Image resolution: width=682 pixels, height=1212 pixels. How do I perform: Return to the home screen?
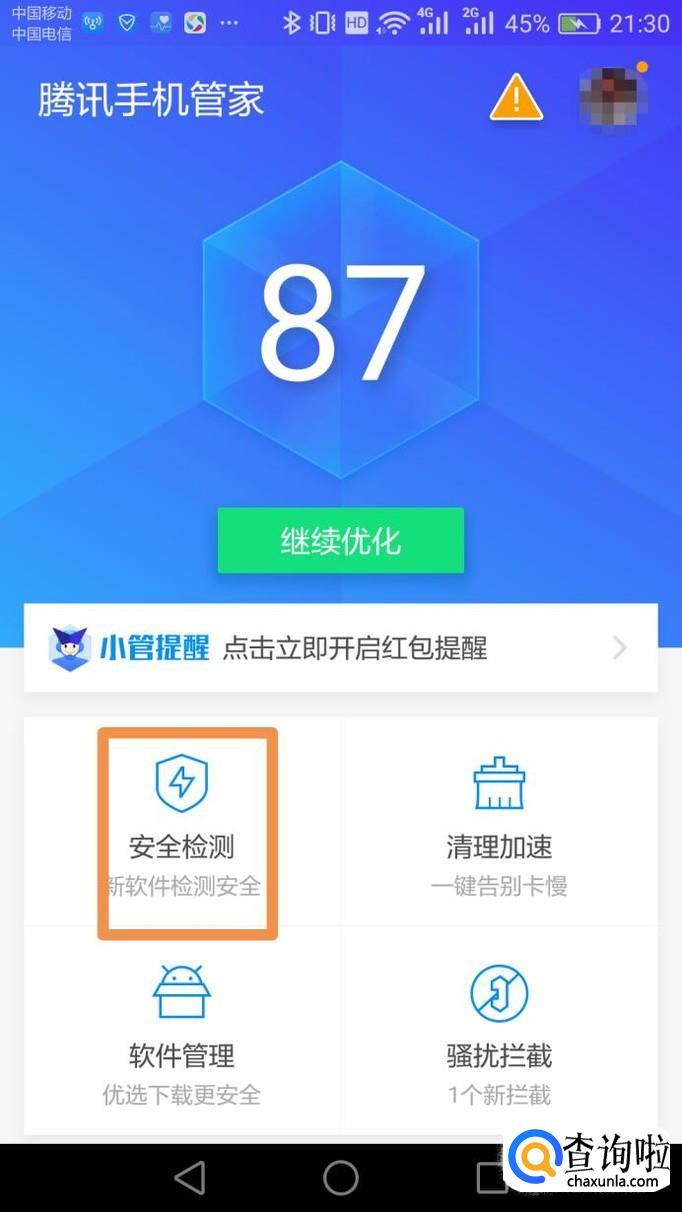tap(341, 1178)
